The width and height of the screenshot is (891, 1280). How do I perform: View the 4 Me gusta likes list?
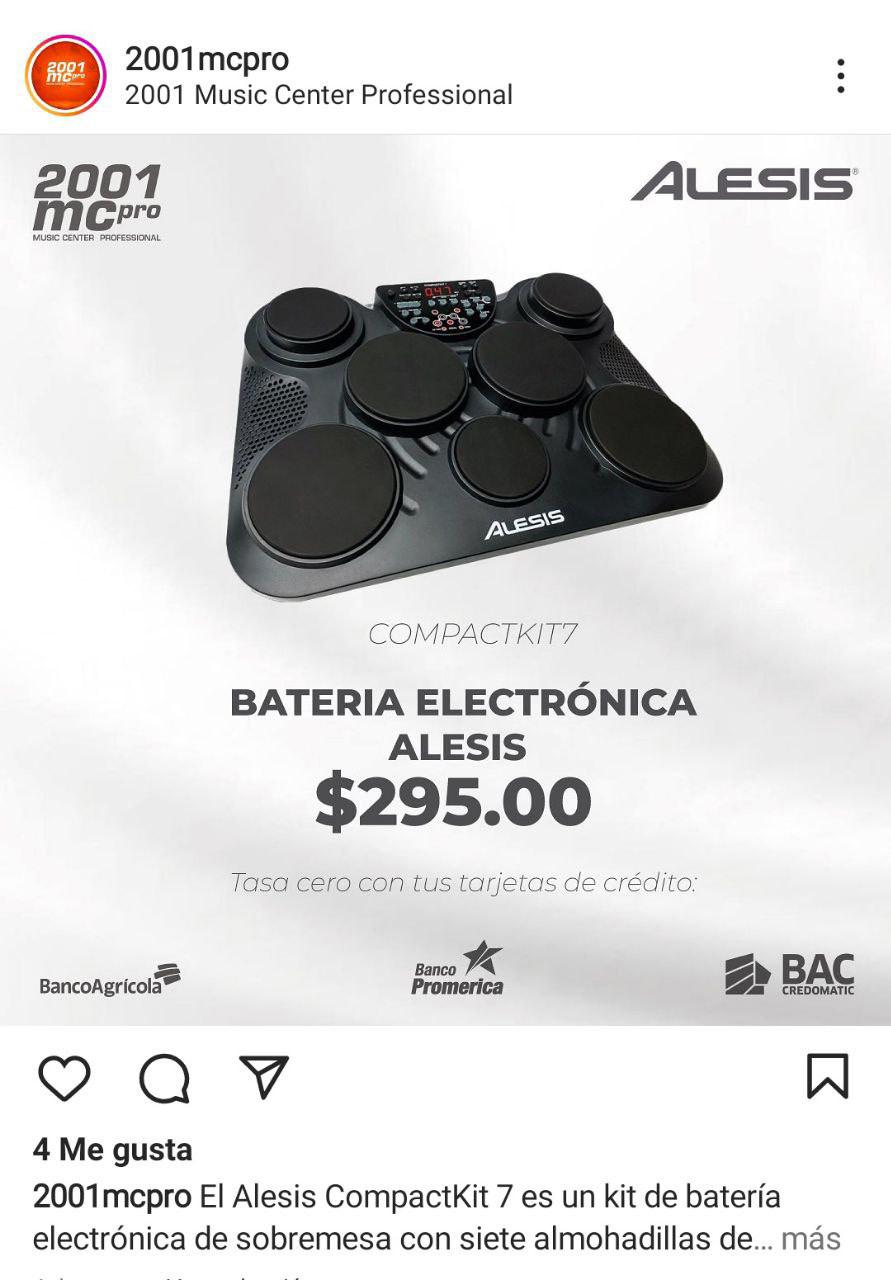coord(112,1150)
